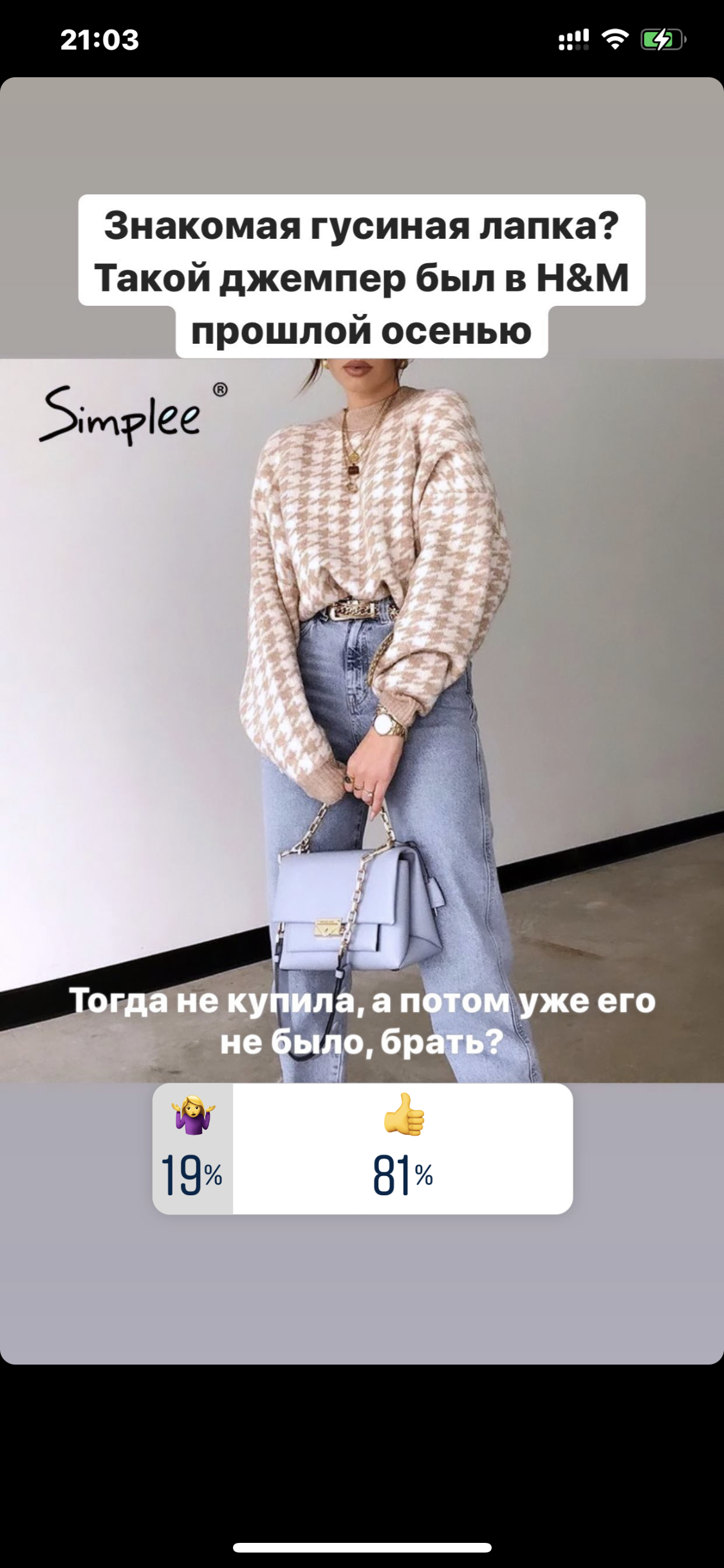Select the shrug emoji poll option
724x1568 pixels.
coord(192,1149)
